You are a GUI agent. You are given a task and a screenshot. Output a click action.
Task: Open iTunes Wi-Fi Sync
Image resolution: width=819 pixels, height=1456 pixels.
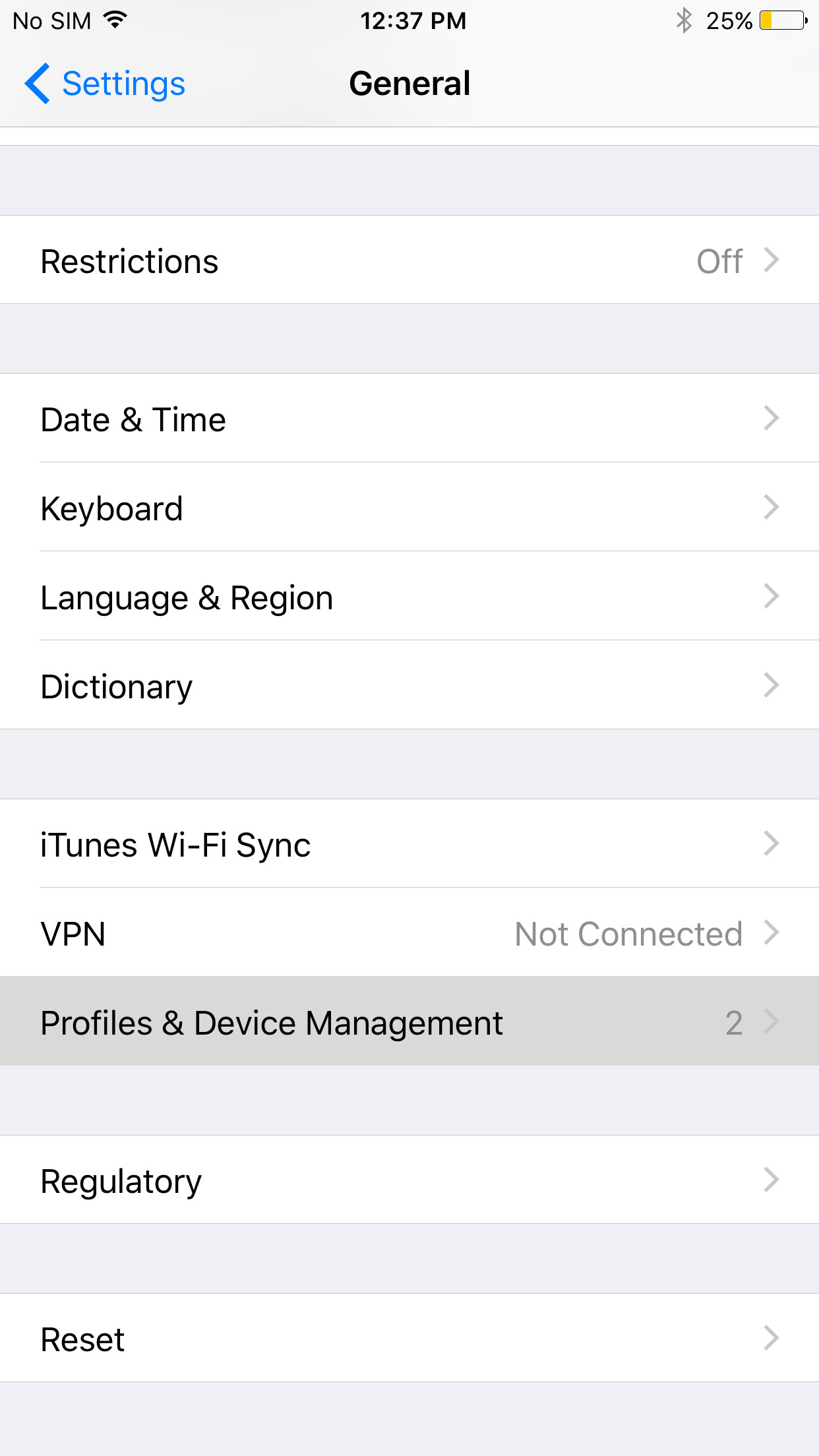pyautogui.click(x=409, y=844)
